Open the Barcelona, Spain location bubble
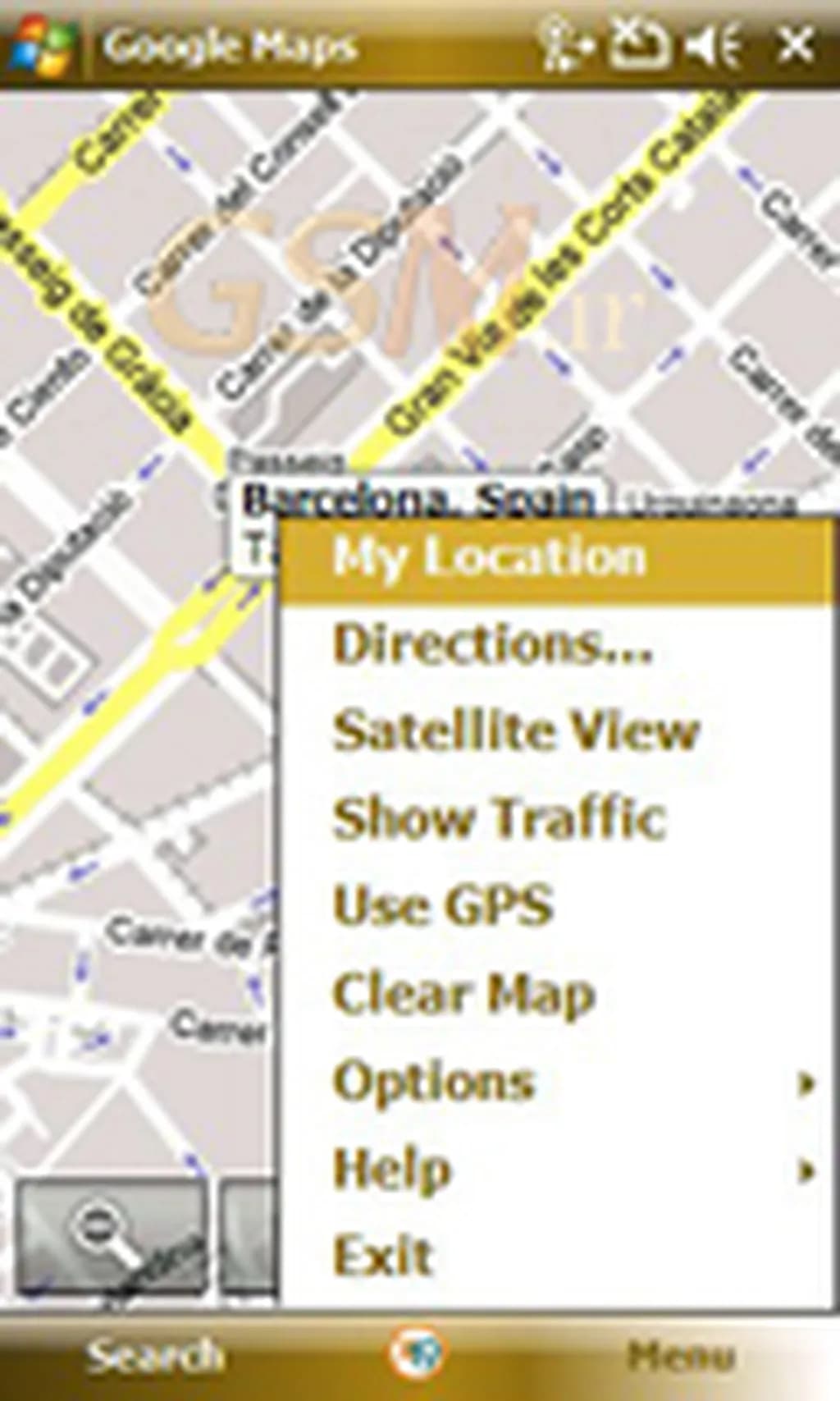Image resolution: width=840 pixels, height=1401 pixels. tap(418, 498)
